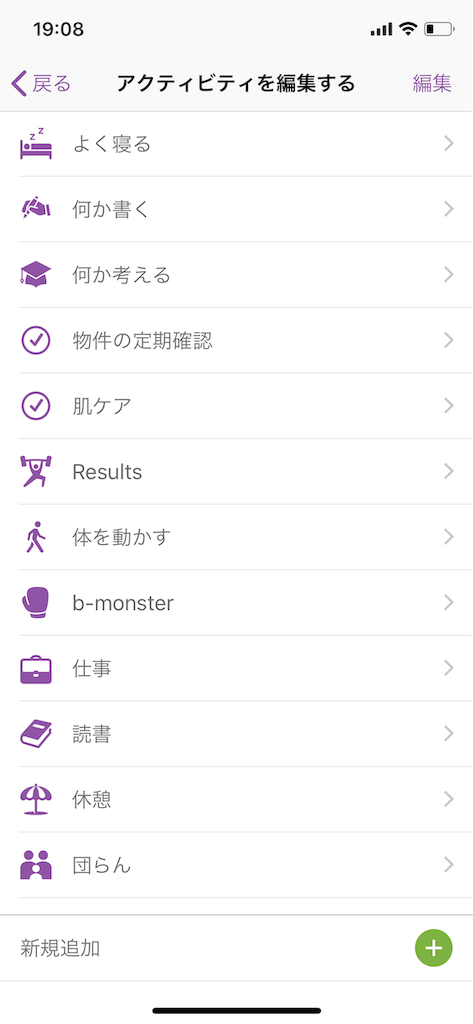Open the Results activity
Screen dimensions: 473x1024
[236, 472]
